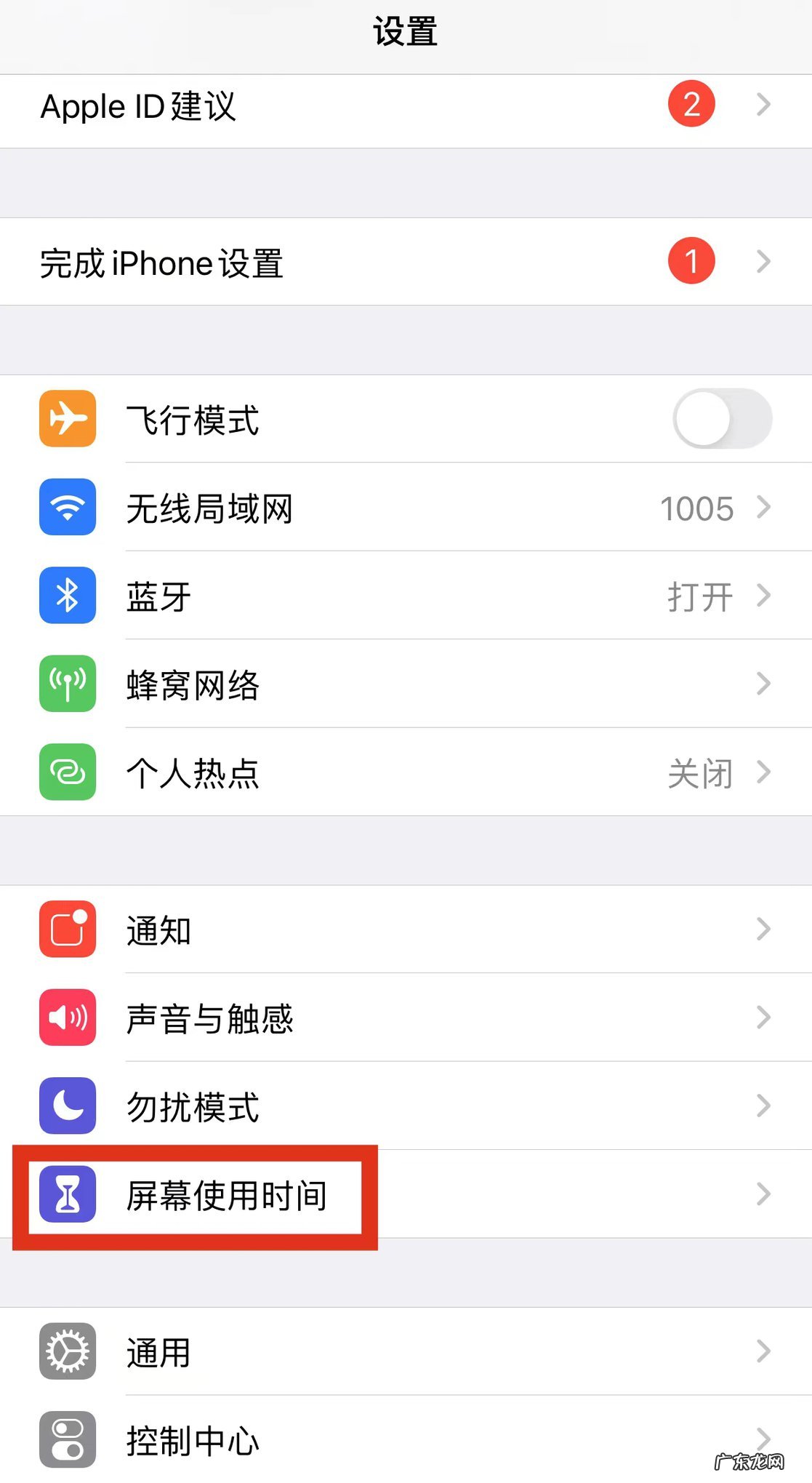
Task: Click the Screen Time hourglass icon
Action: point(67,1194)
